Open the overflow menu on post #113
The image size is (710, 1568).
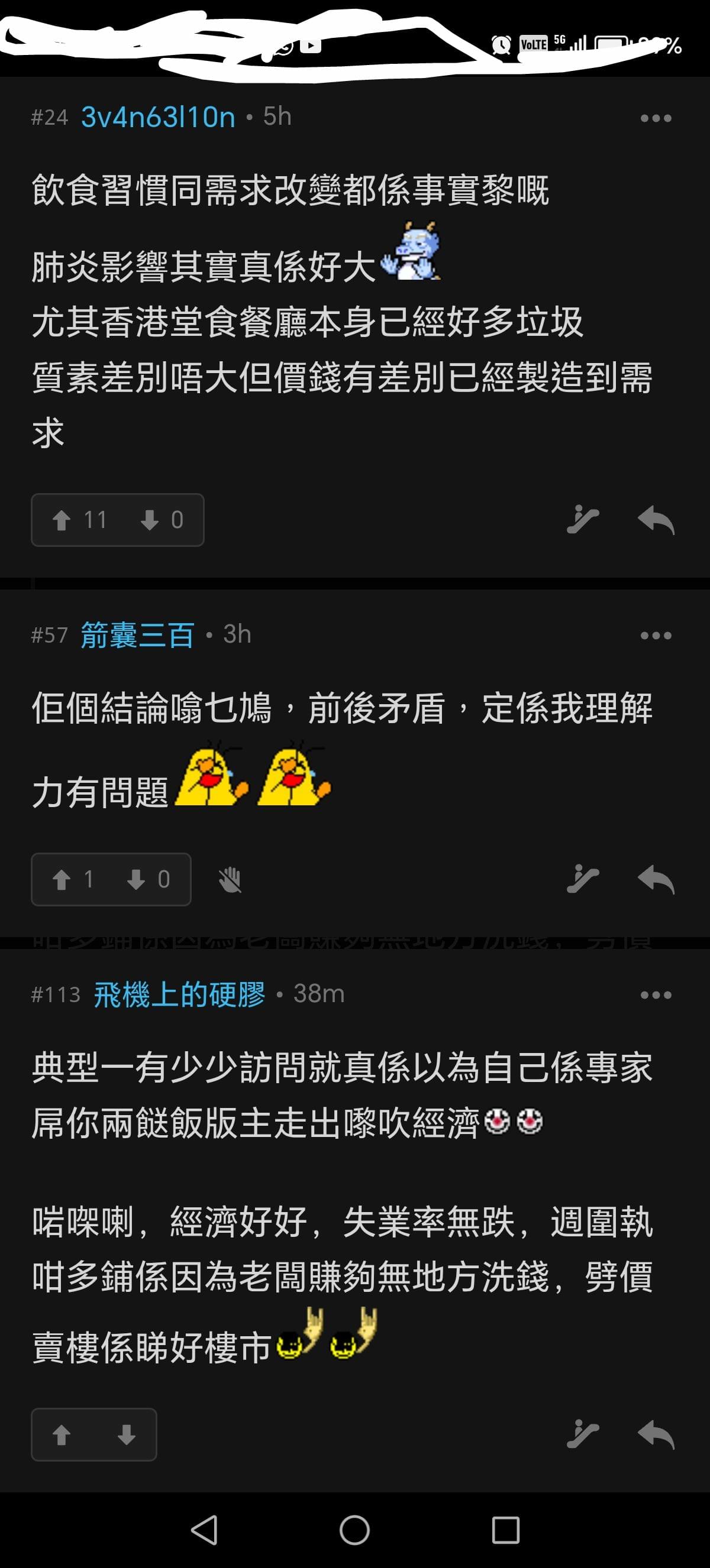[656, 994]
